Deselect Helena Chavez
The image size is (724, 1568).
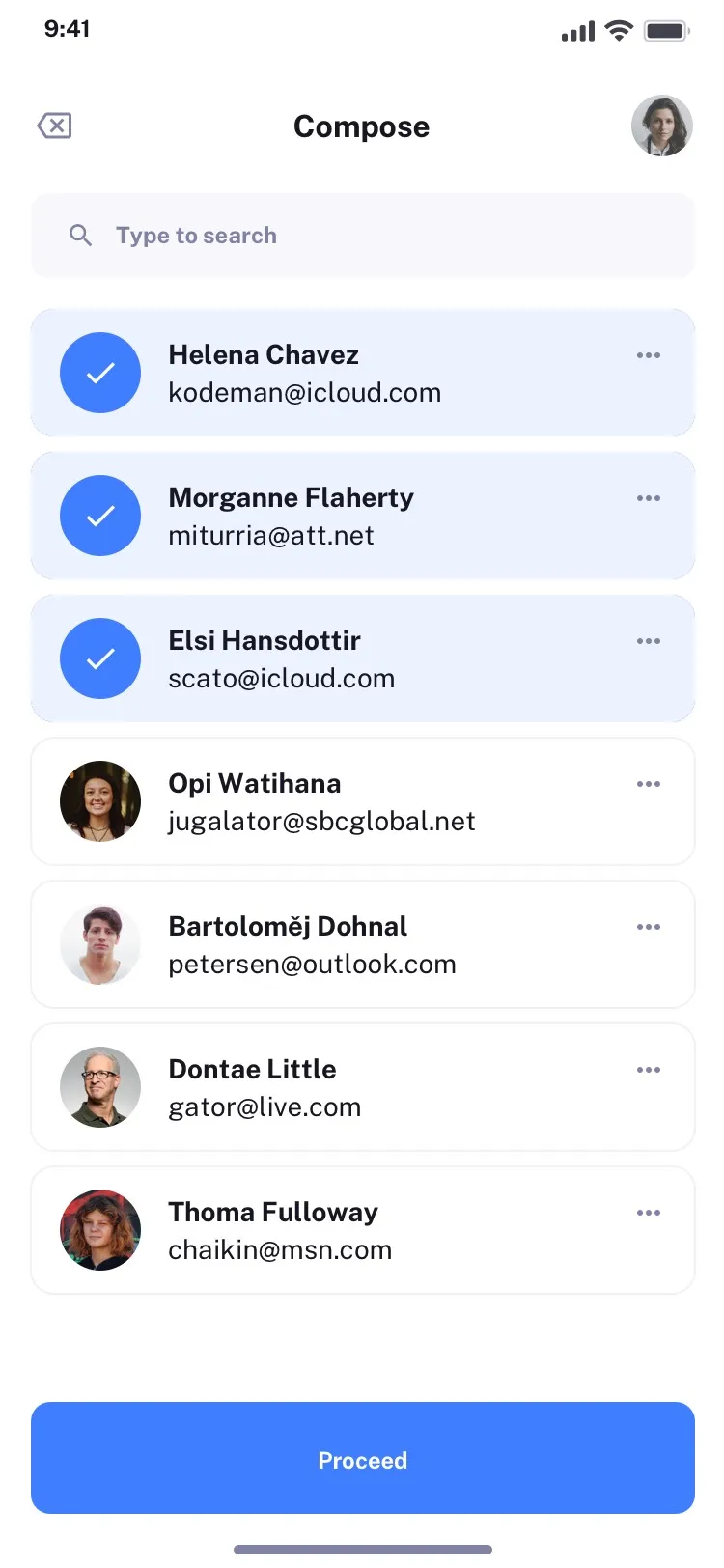tap(100, 373)
